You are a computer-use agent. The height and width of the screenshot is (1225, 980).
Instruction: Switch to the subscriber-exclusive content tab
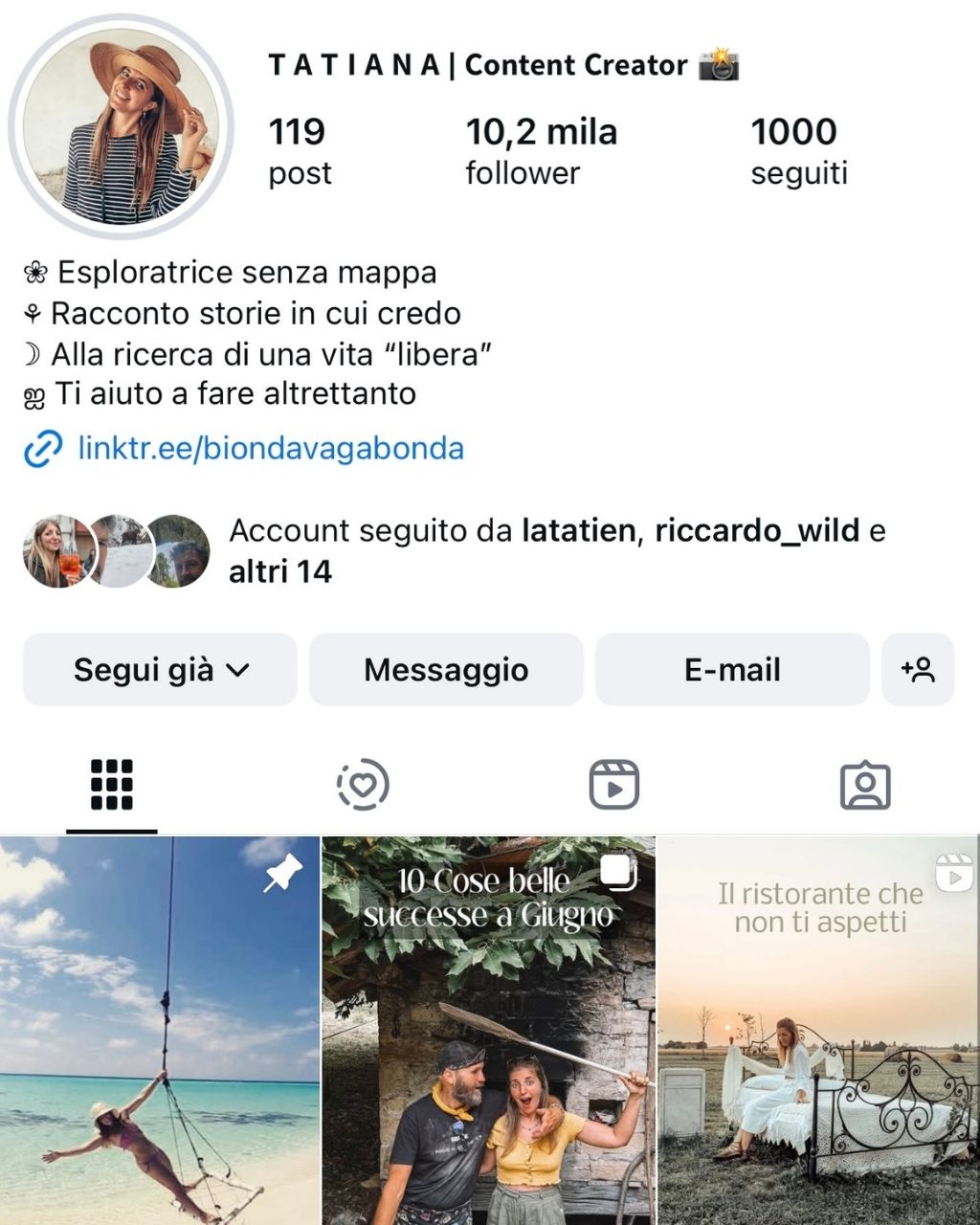click(x=363, y=785)
